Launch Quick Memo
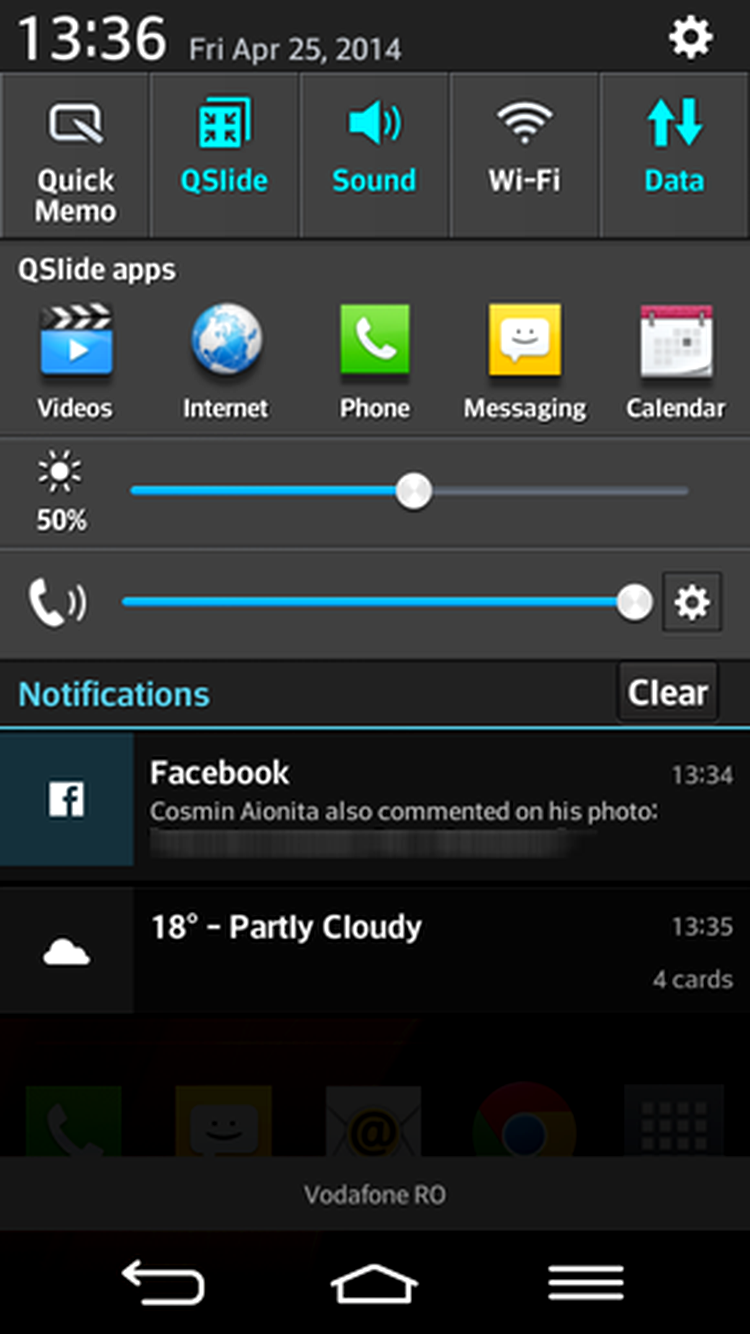 (x=75, y=155)
